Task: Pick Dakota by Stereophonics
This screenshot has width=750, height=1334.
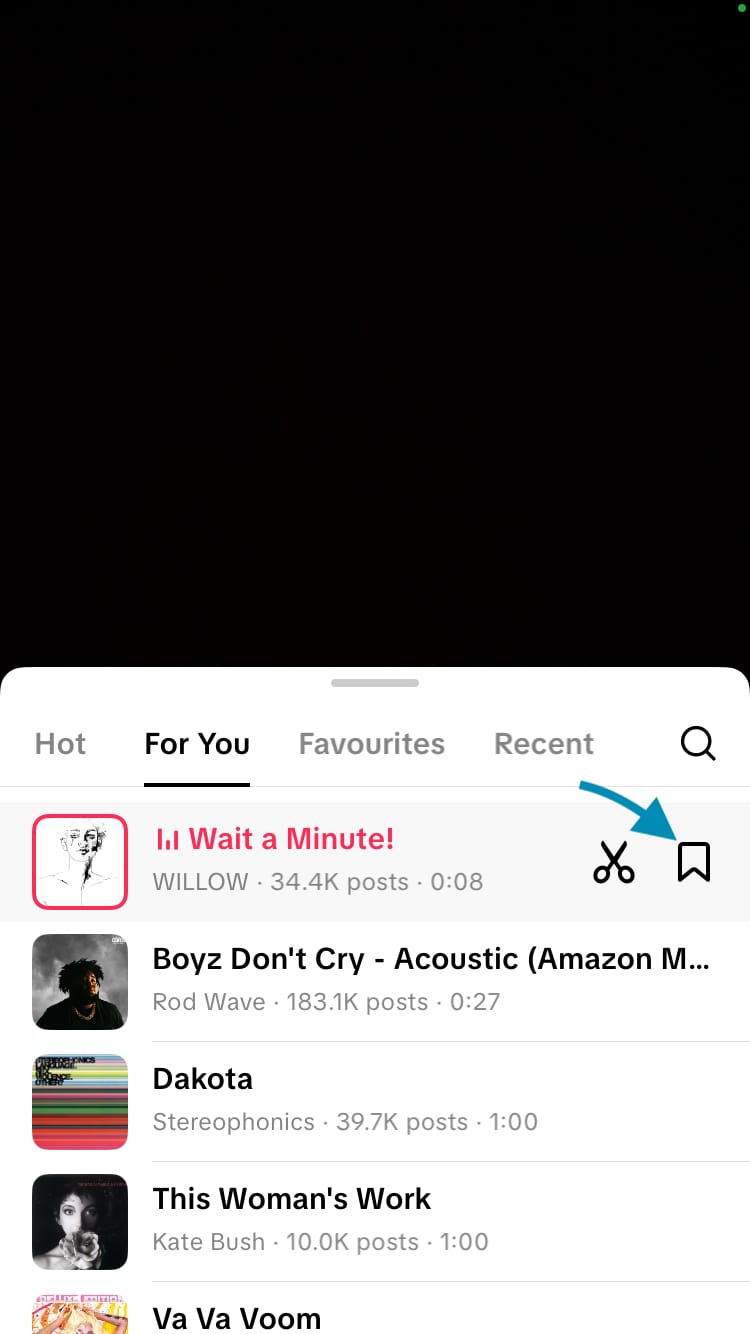Action: pos(345,1100)
